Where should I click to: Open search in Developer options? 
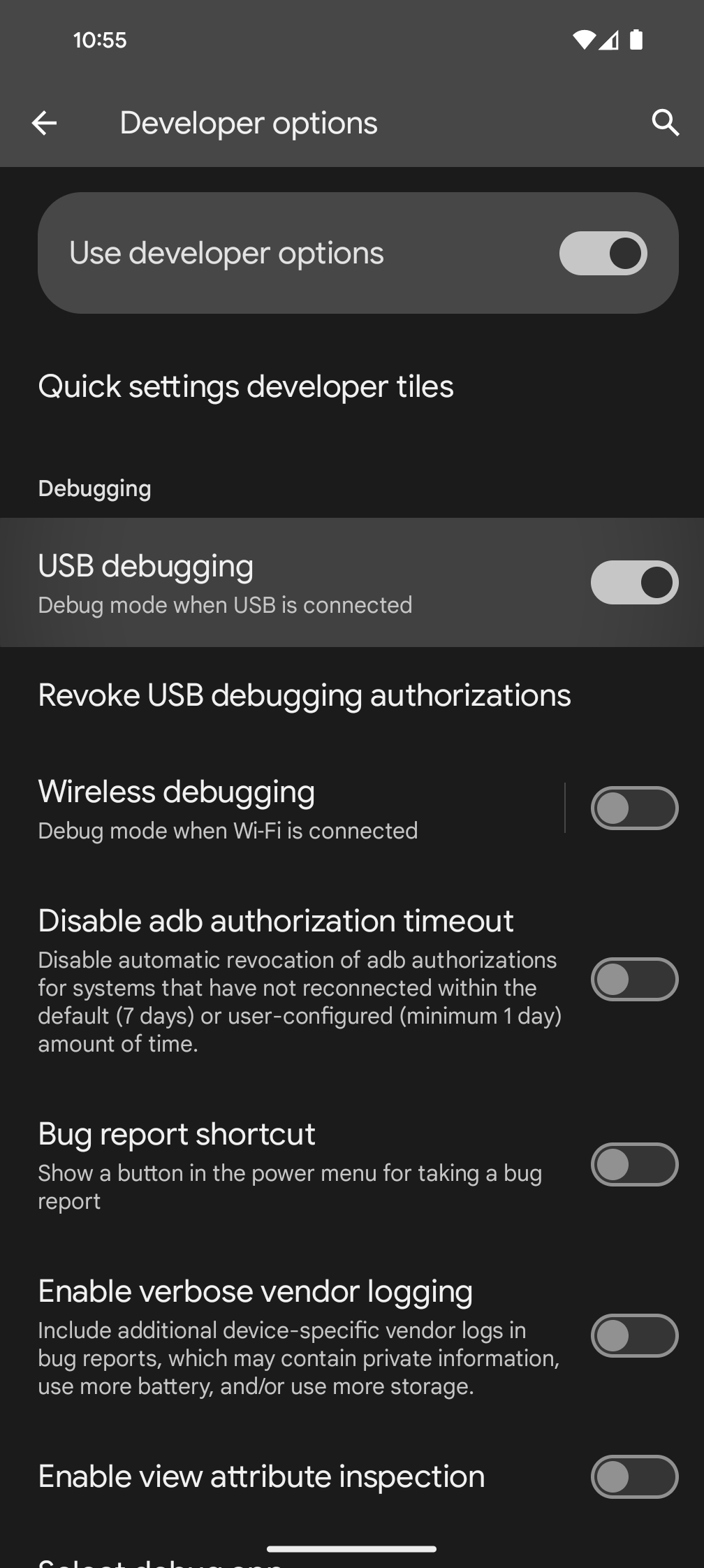pyautogui.click(x=665, y=123)
